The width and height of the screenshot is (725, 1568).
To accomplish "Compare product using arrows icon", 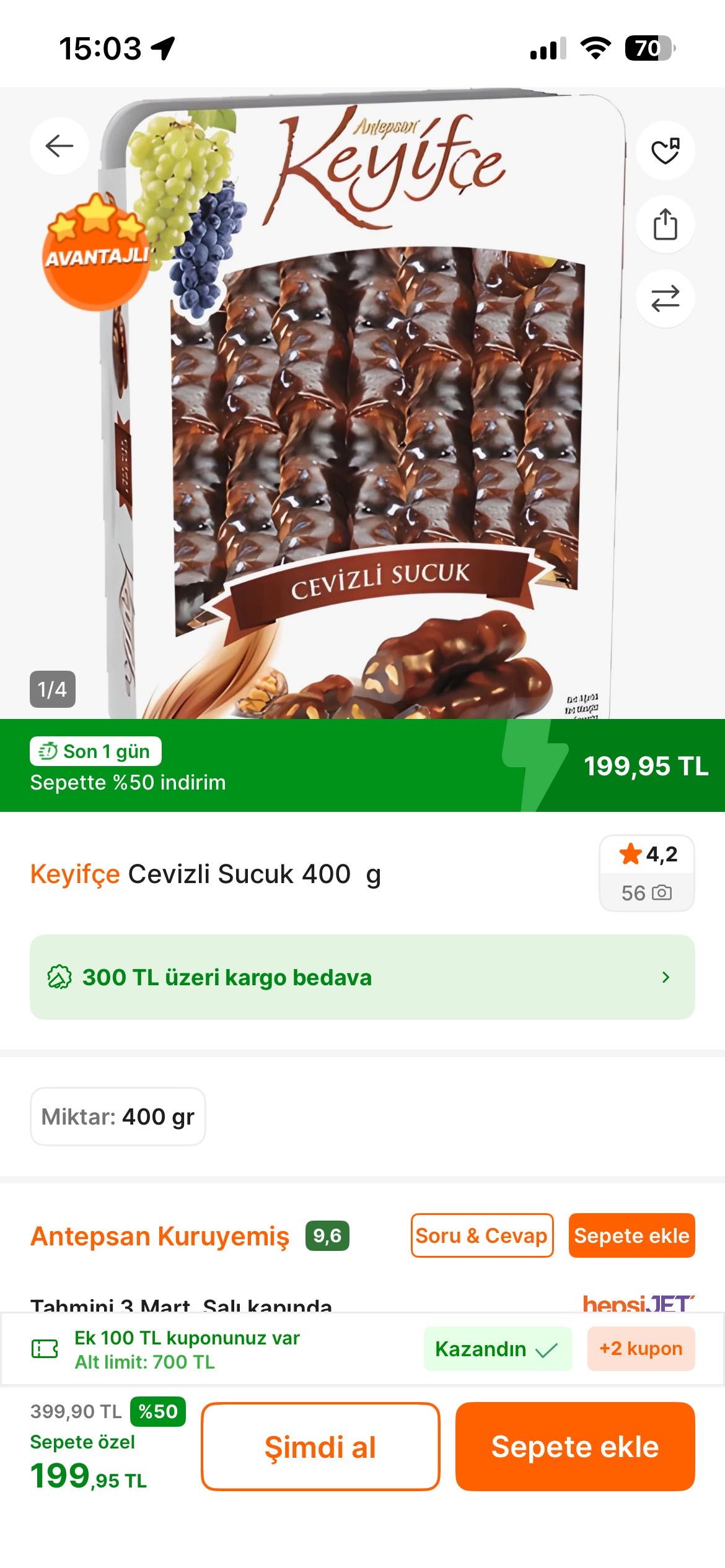I will point(665,298).
